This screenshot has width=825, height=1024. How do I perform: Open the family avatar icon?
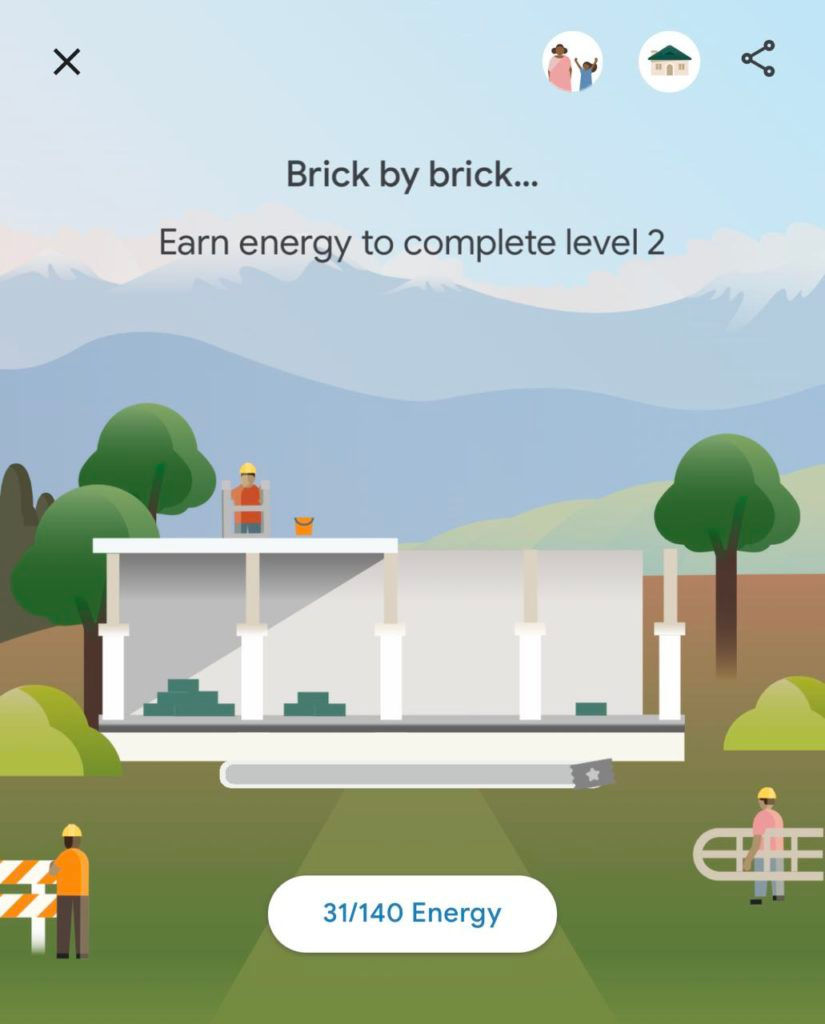click(x=572, y=62)
